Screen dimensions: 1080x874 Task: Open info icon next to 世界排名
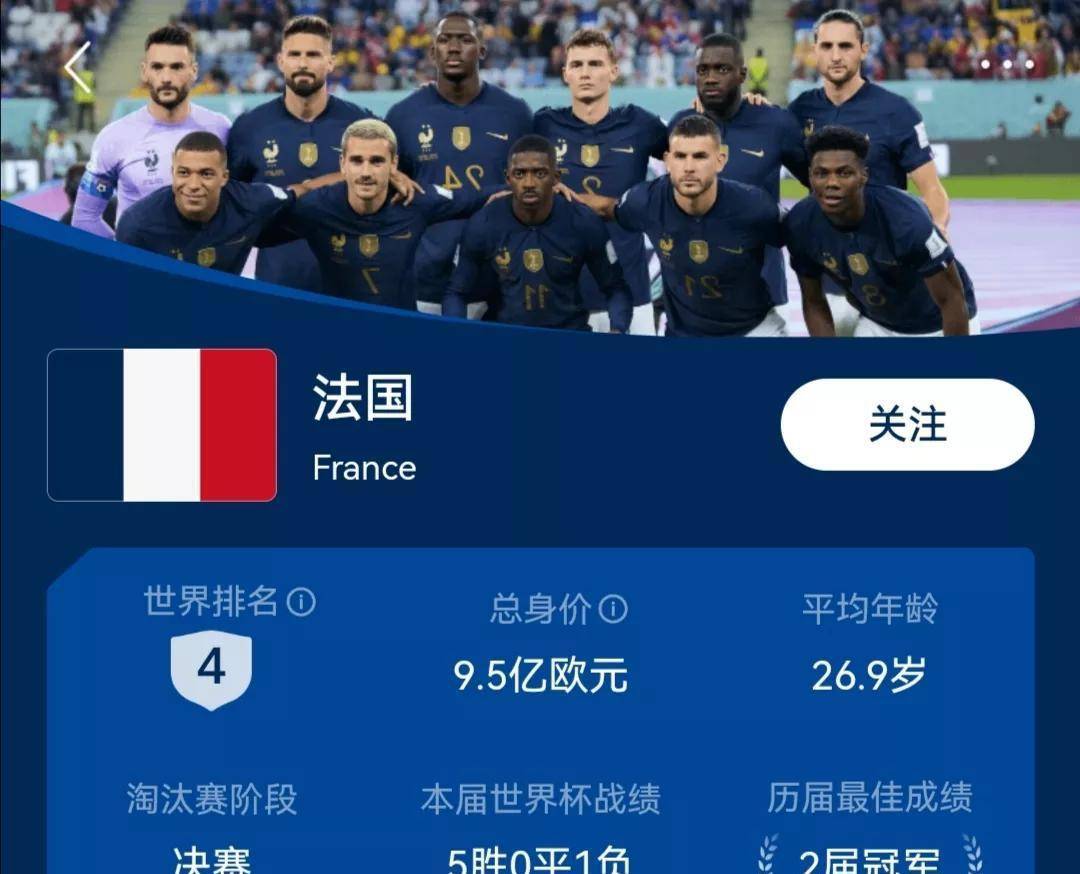click(x=301, y=602)
